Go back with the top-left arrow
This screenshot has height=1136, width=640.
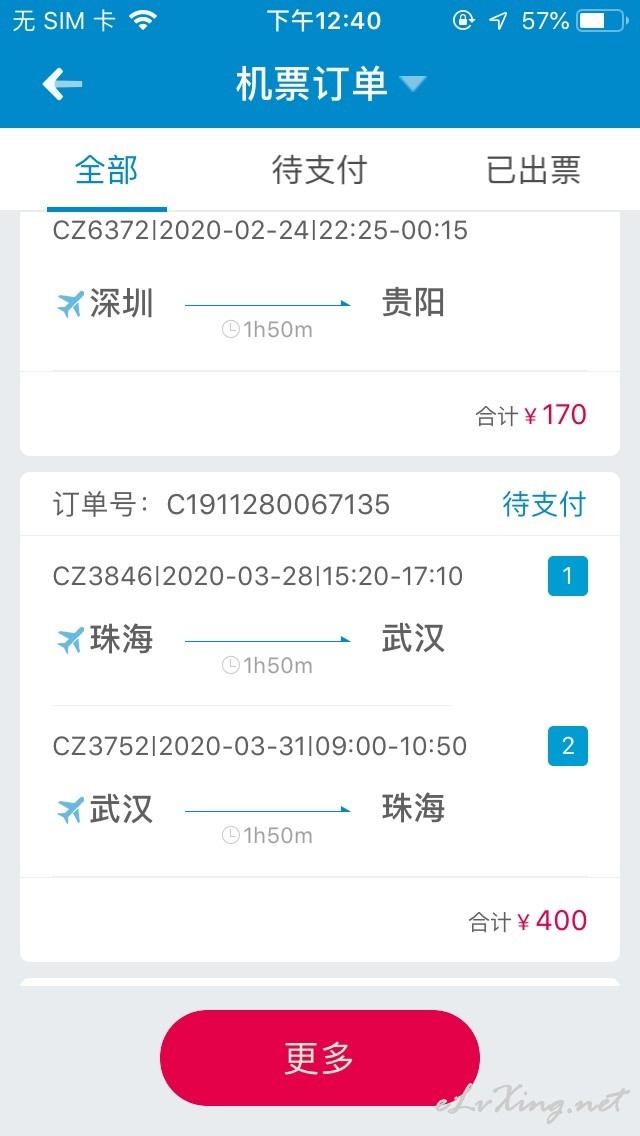click(62, 85)
